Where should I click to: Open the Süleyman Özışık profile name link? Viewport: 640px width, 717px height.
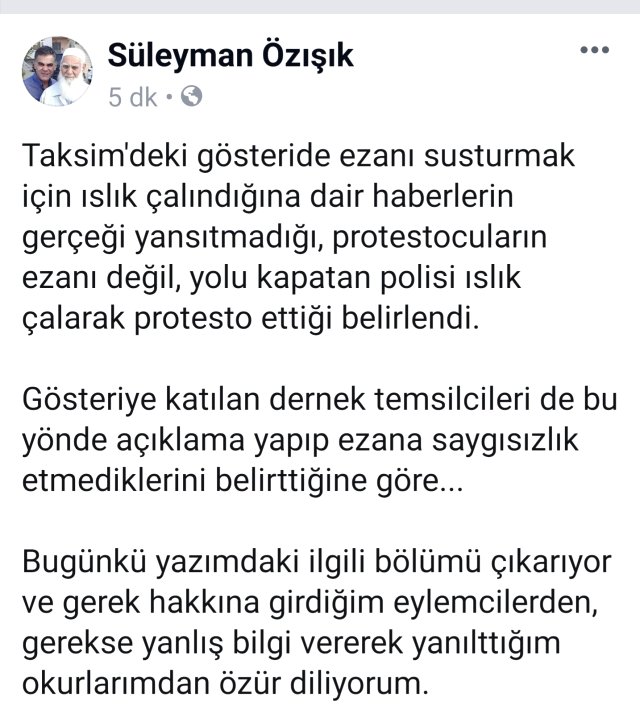click(229, 57)
